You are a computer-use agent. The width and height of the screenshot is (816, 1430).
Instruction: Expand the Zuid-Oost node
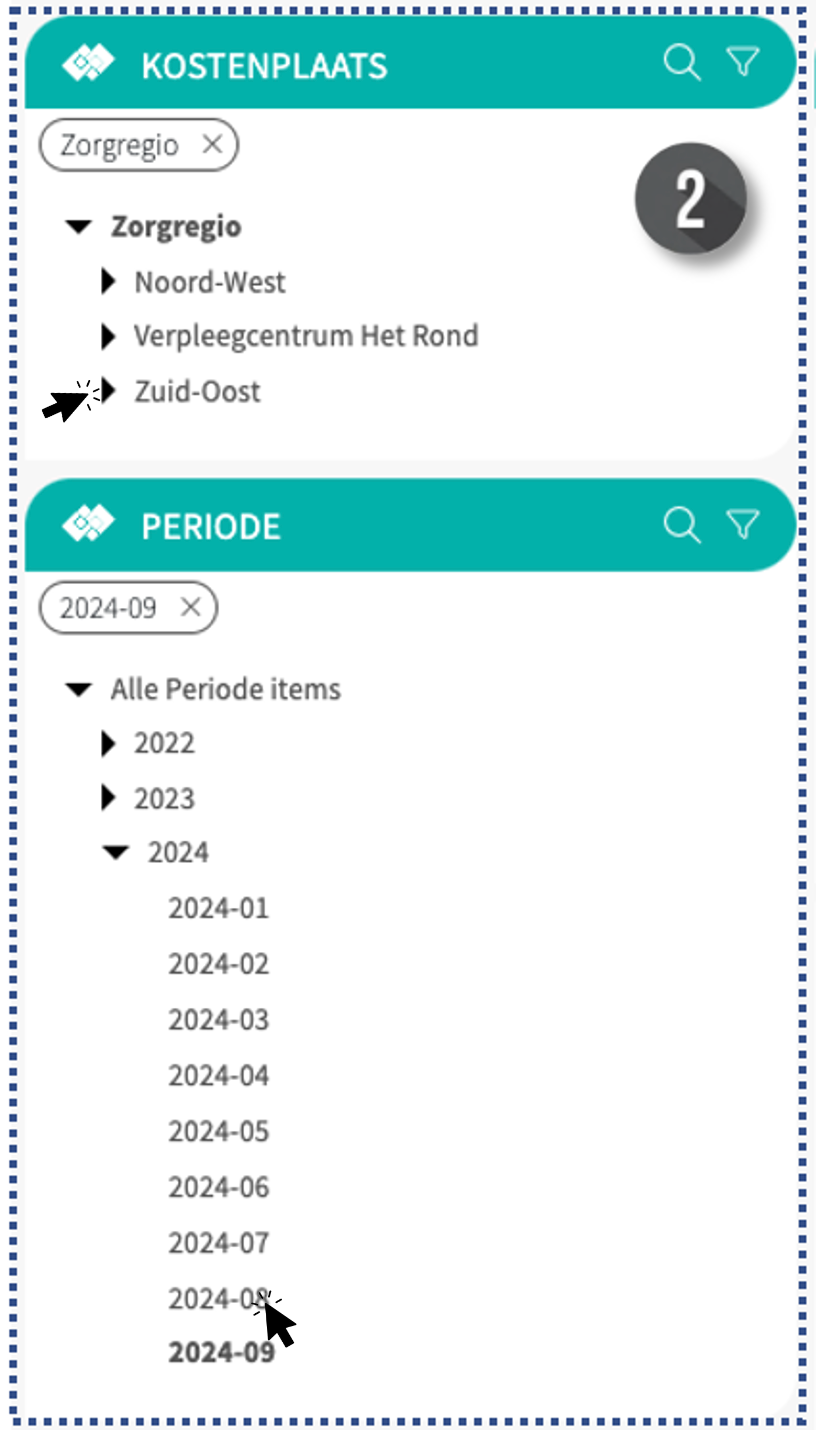point(110,391)
